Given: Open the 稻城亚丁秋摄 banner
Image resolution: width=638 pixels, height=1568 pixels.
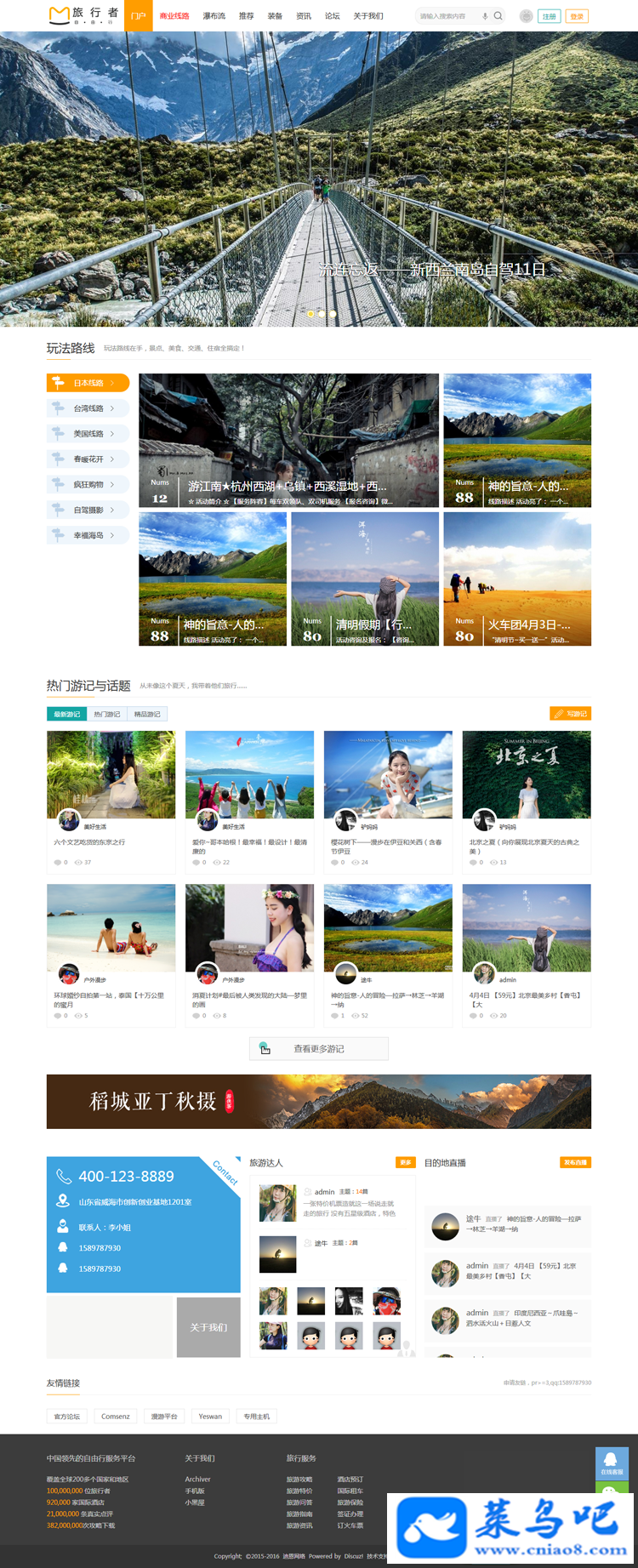Looking at the screenshot, I should click(318, 1101).
